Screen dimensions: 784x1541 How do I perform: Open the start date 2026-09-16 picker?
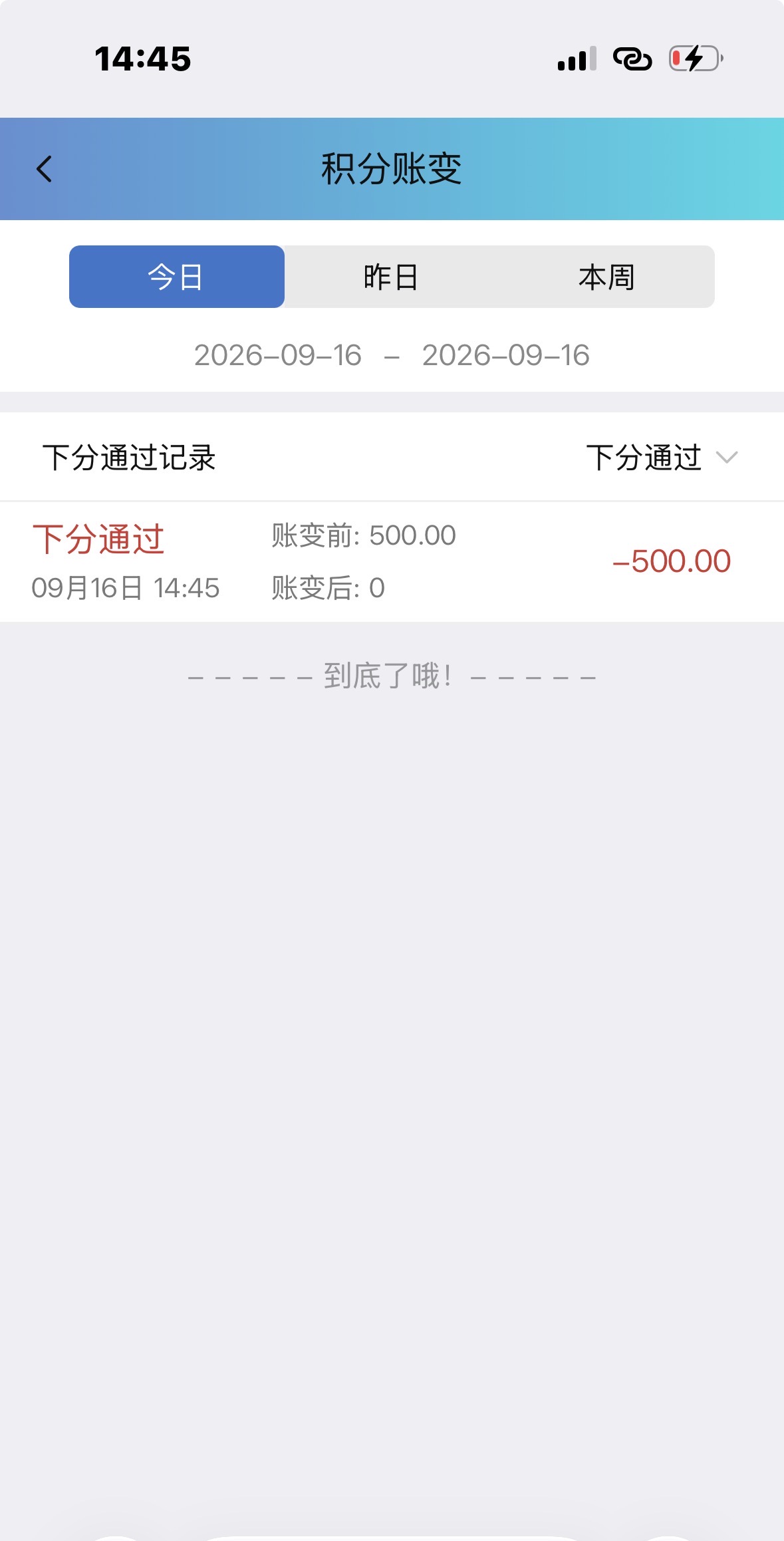point(278,355)
